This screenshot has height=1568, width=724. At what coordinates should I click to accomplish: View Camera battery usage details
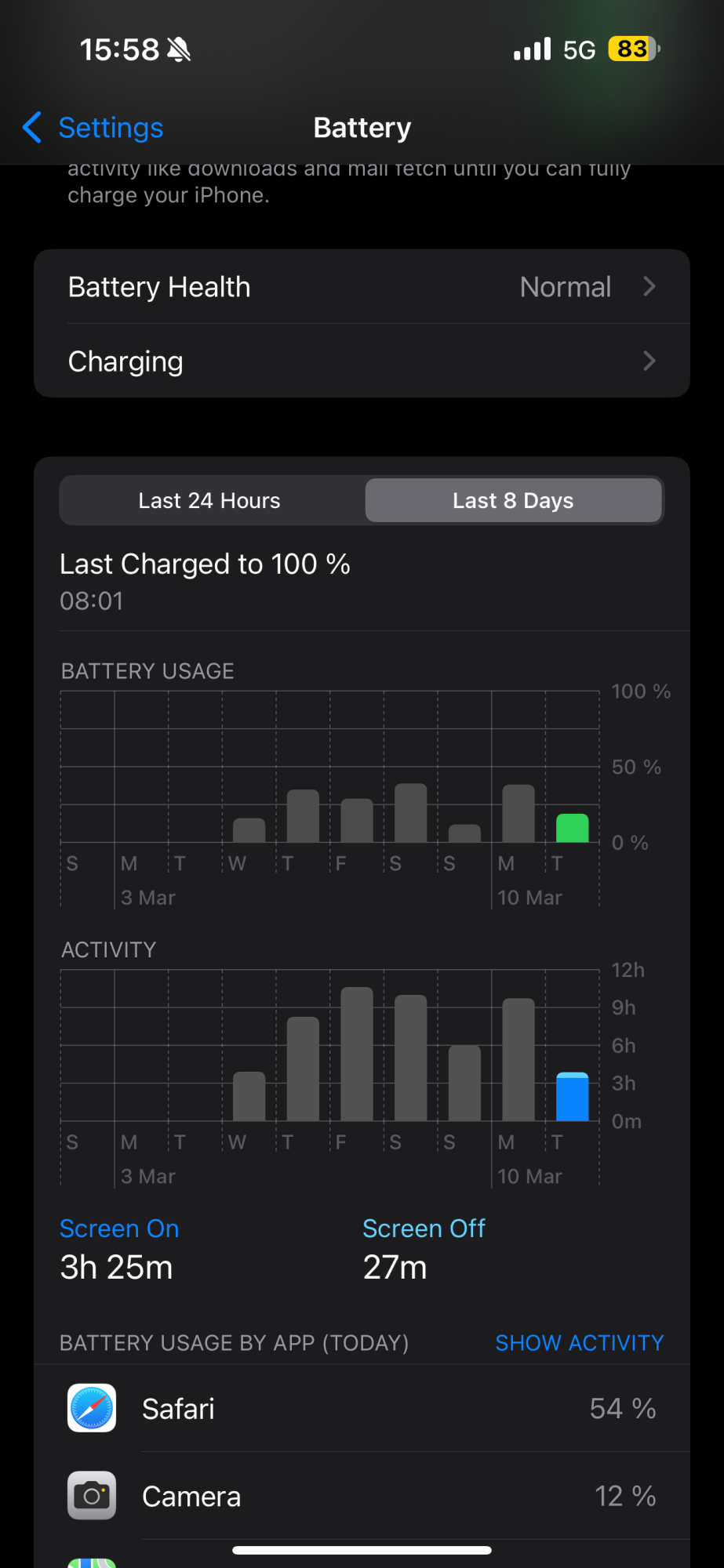click(x=362, y=1497)
